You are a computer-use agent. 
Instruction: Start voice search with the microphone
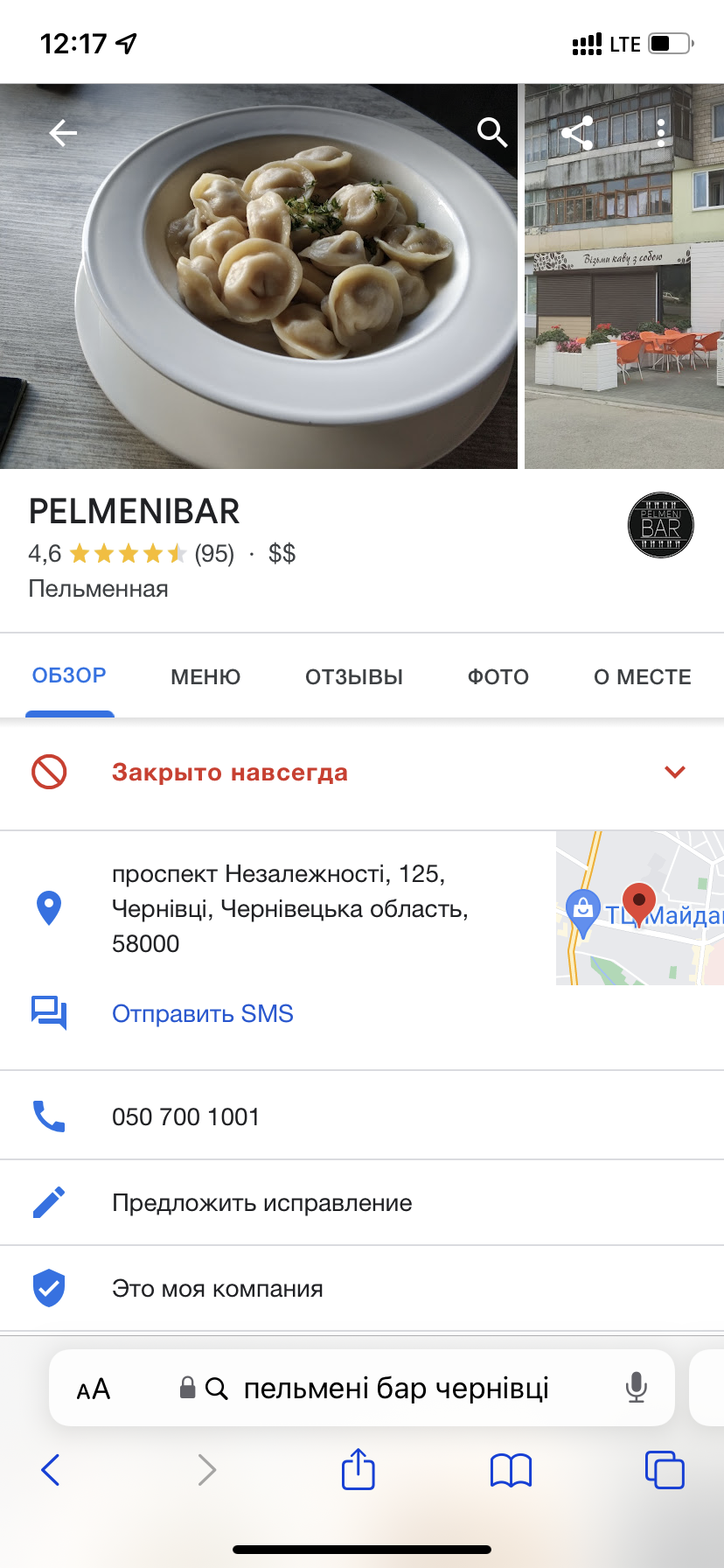pos(637,1389)
